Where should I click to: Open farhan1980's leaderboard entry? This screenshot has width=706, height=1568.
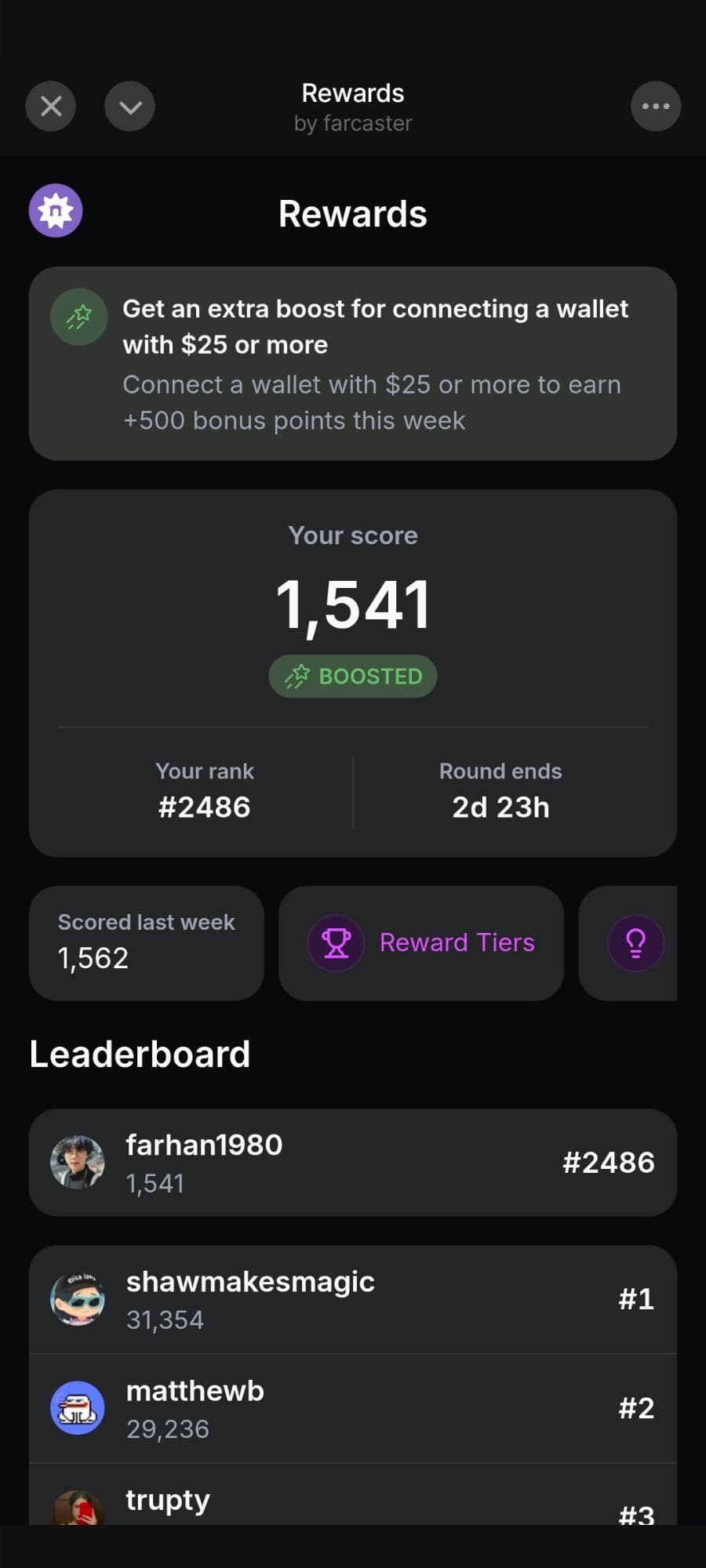353,1163
